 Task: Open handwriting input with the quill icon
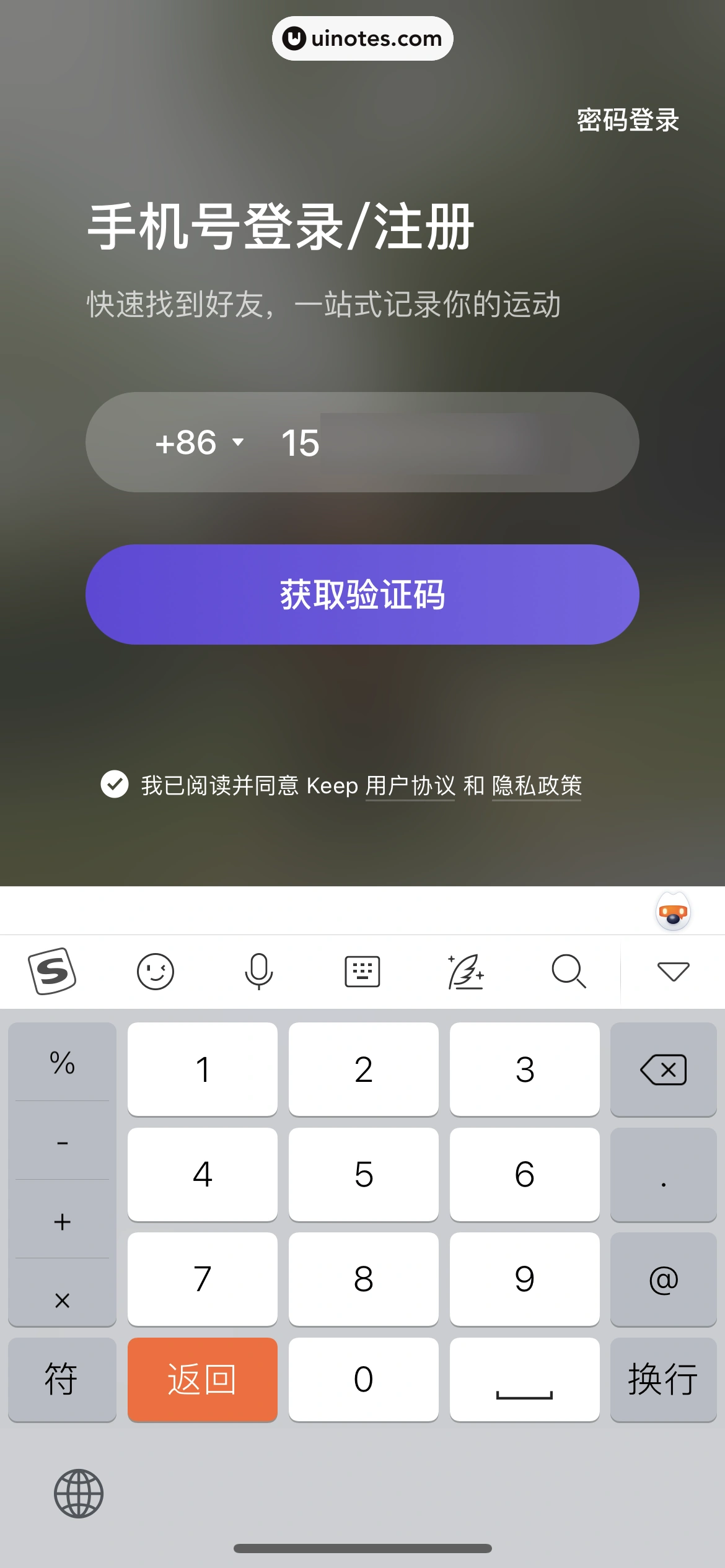[466, 970]
